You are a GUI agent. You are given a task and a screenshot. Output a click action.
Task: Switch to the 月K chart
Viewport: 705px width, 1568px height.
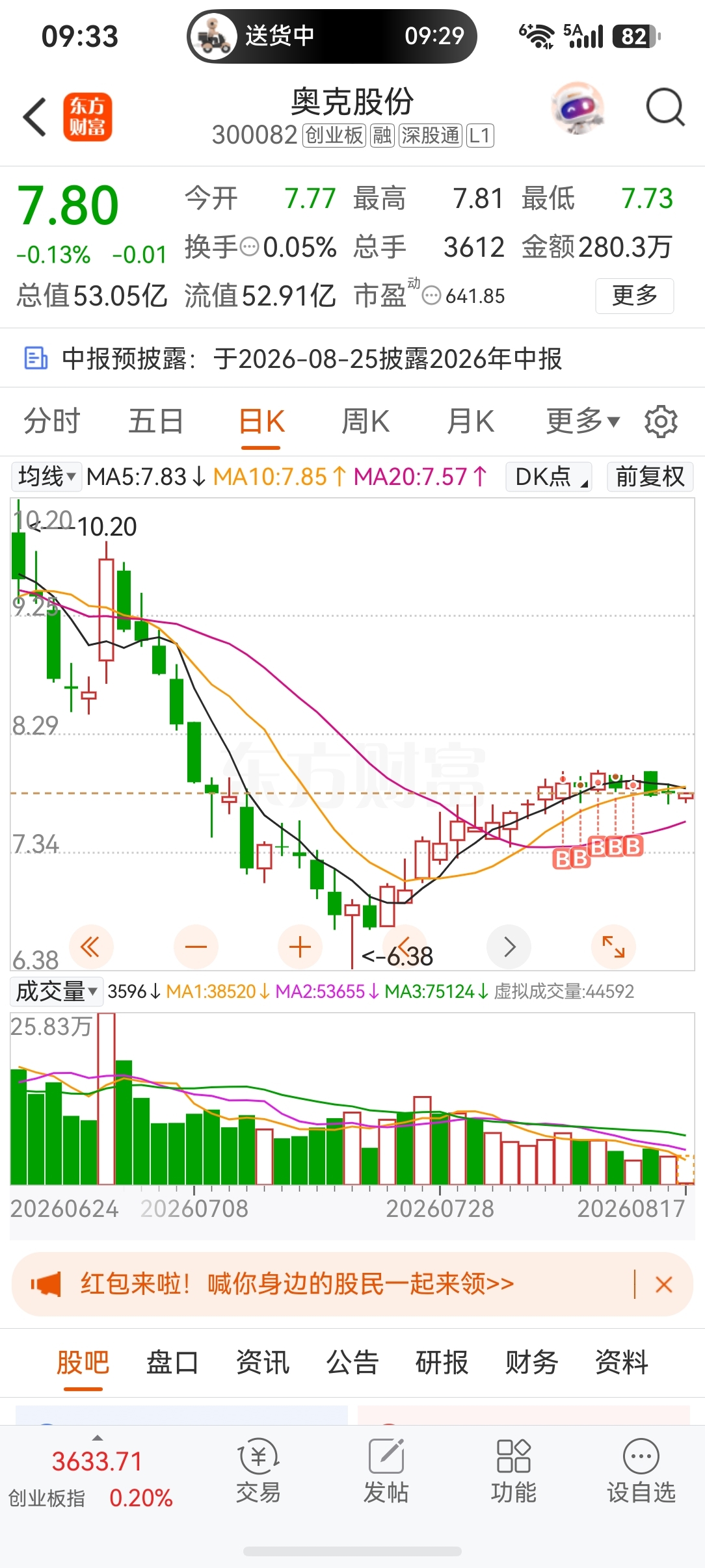click(x=470, y=421)
